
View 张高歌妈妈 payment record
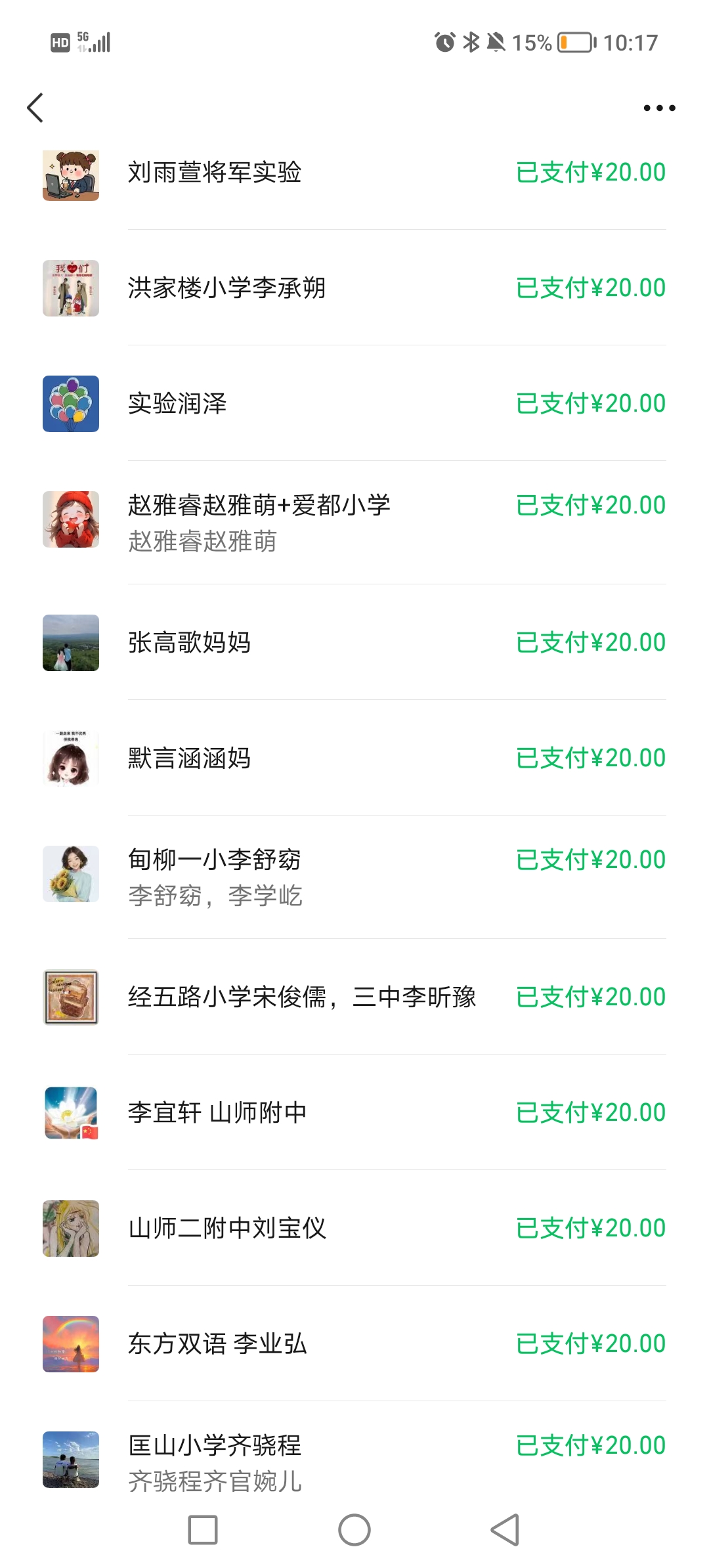[x=354, y=643]
